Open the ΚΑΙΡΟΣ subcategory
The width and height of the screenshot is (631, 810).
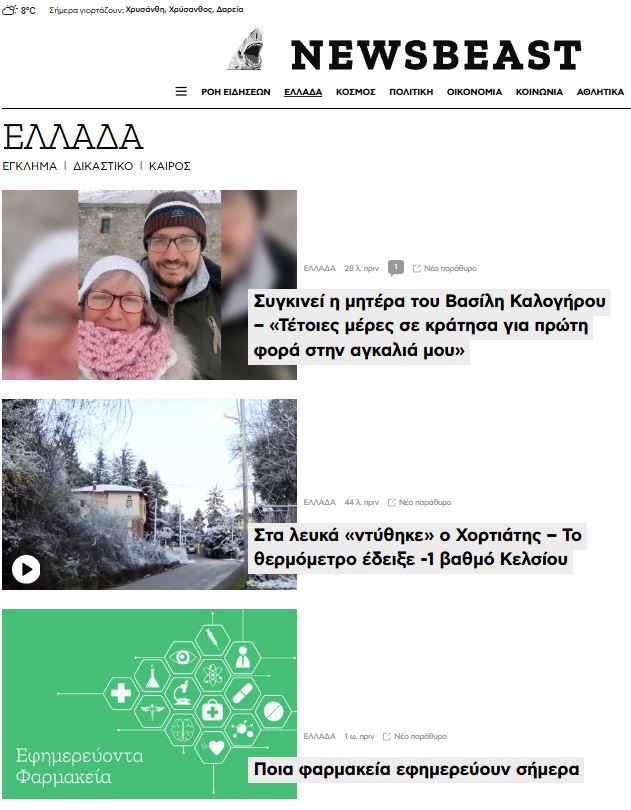[x=169, y=166]
